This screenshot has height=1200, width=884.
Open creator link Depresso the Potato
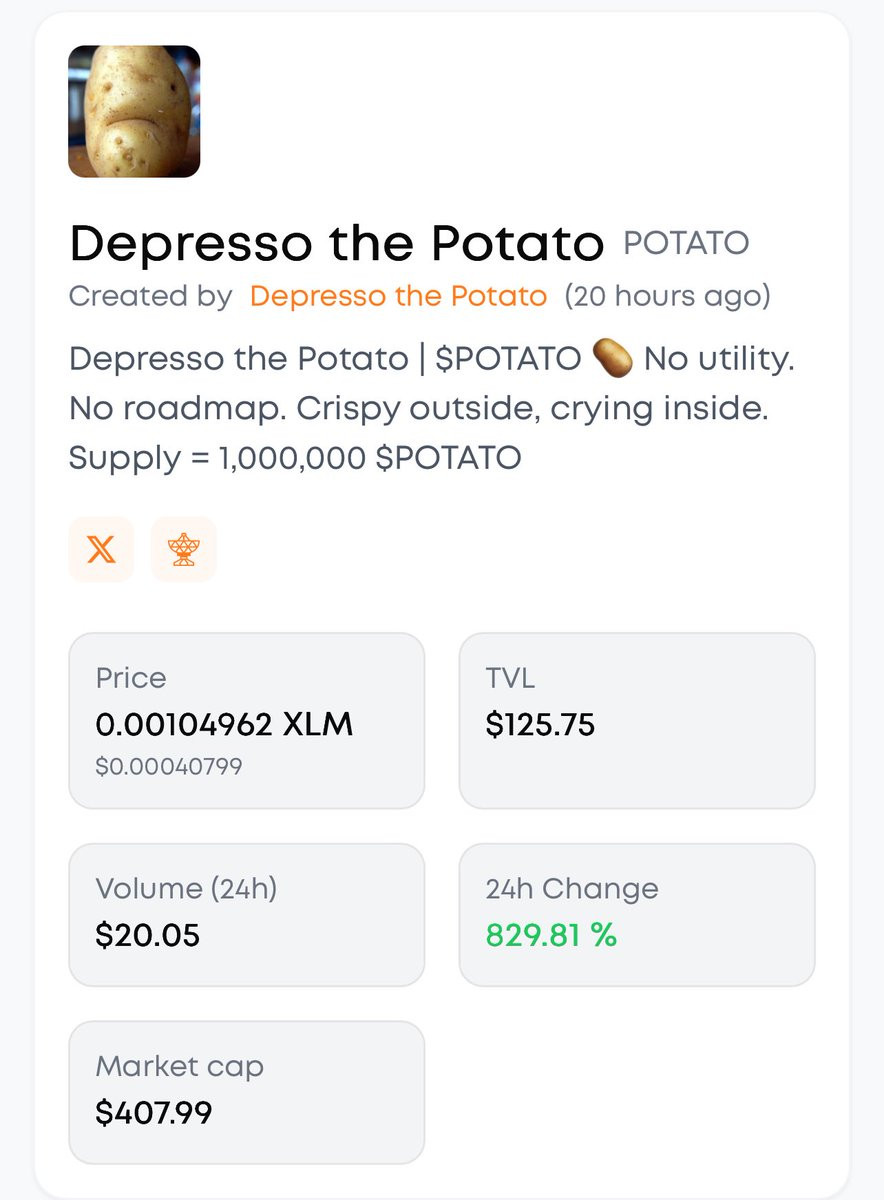click(x=398, y=296)
